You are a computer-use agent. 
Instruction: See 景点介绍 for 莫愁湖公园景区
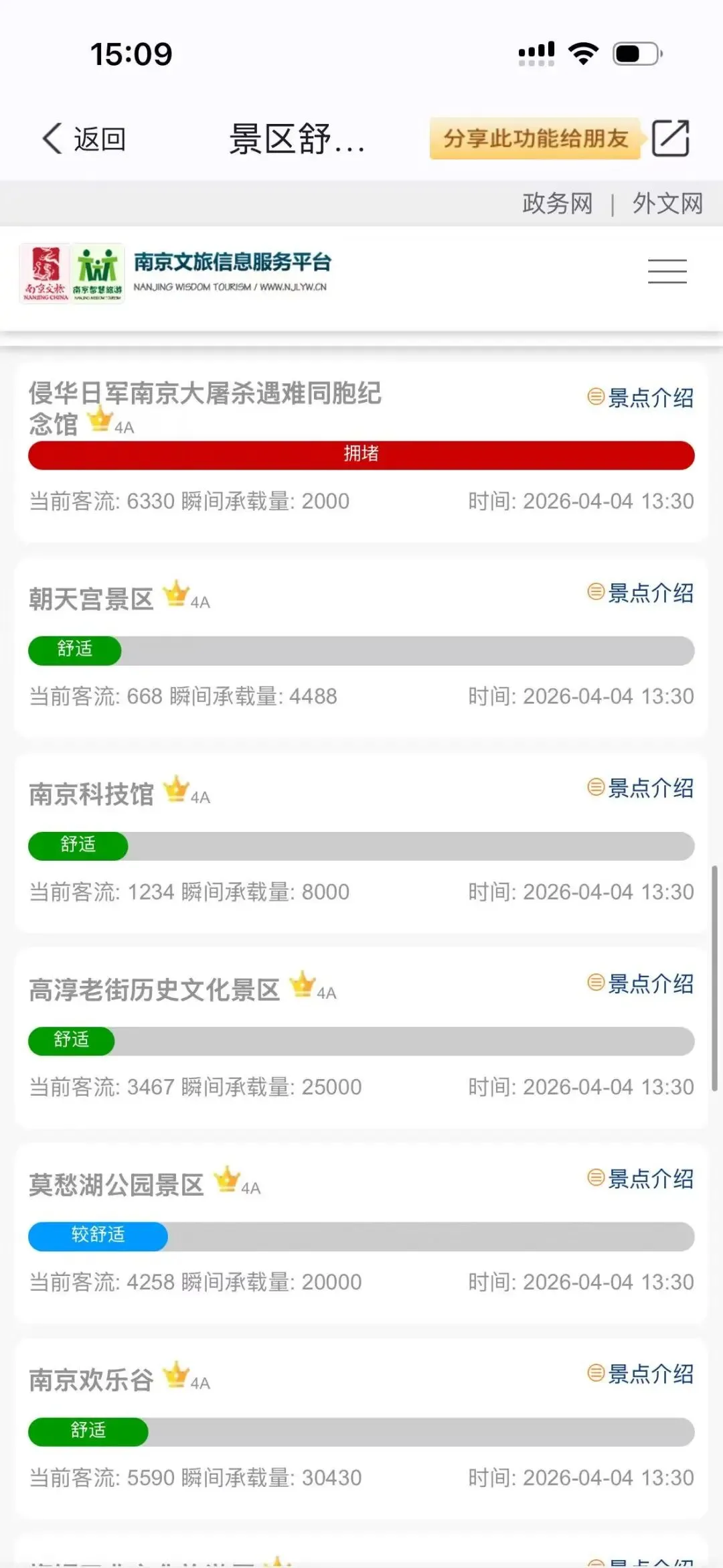pos(641,1178)
